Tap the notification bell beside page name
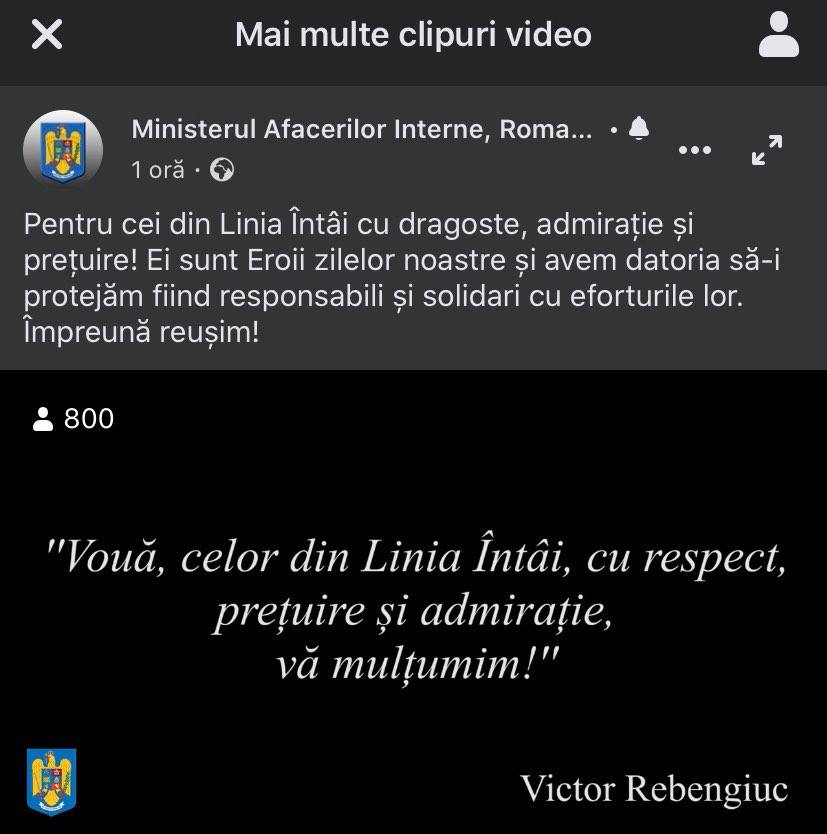This screenshot has width=827, height=834. [639, 129]
